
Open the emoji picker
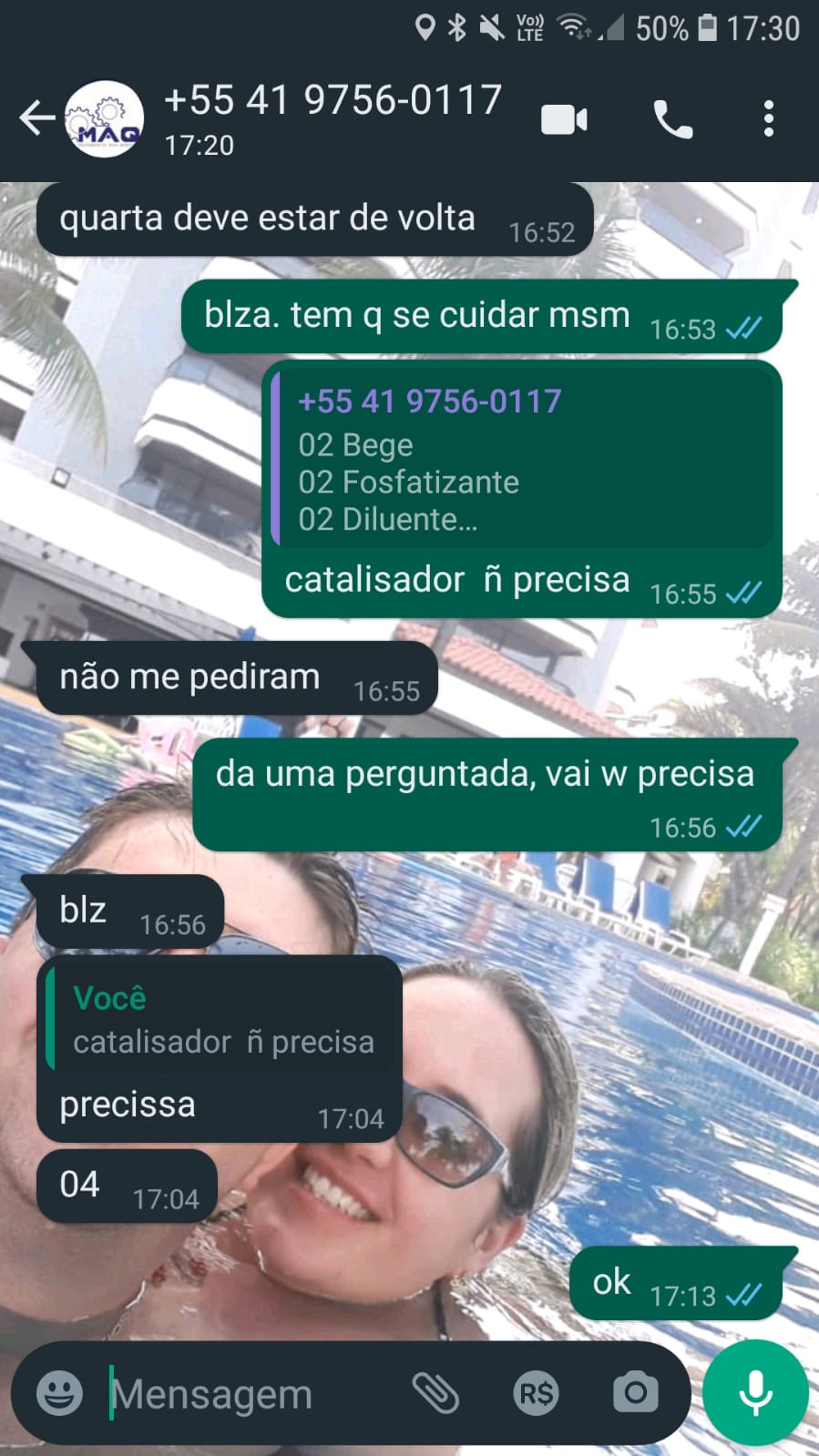(59, 1392)
